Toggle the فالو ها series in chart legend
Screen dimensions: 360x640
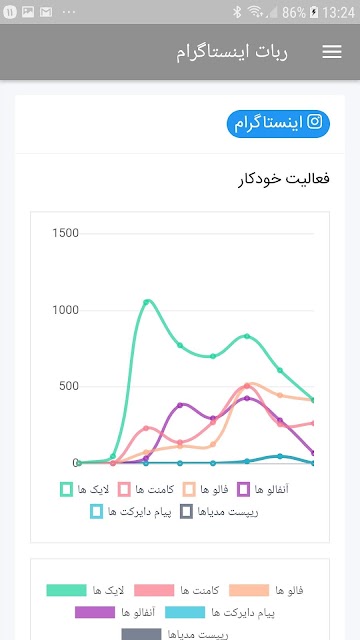coord(206,489)
